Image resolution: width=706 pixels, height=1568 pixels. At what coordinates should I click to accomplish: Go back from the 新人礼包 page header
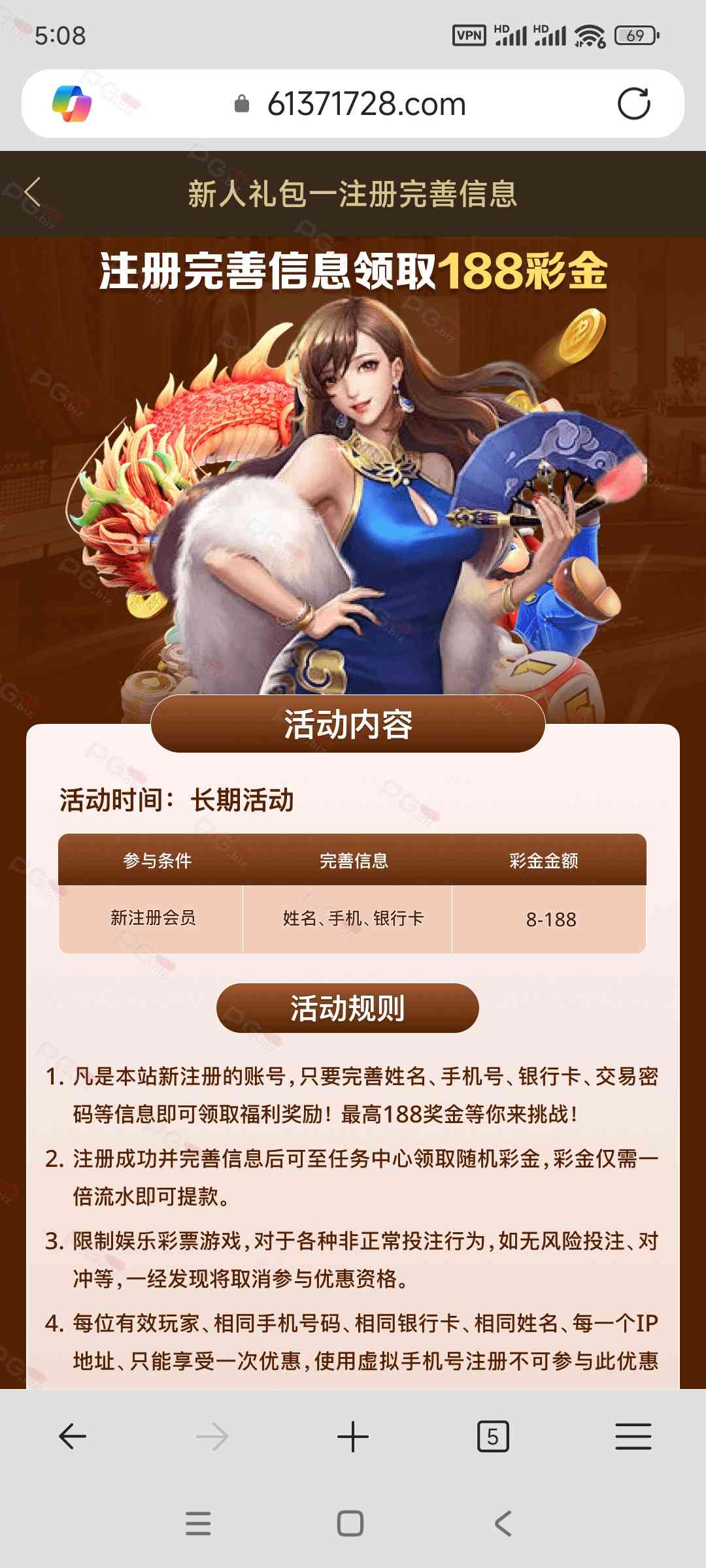click(x=33, y=193)
